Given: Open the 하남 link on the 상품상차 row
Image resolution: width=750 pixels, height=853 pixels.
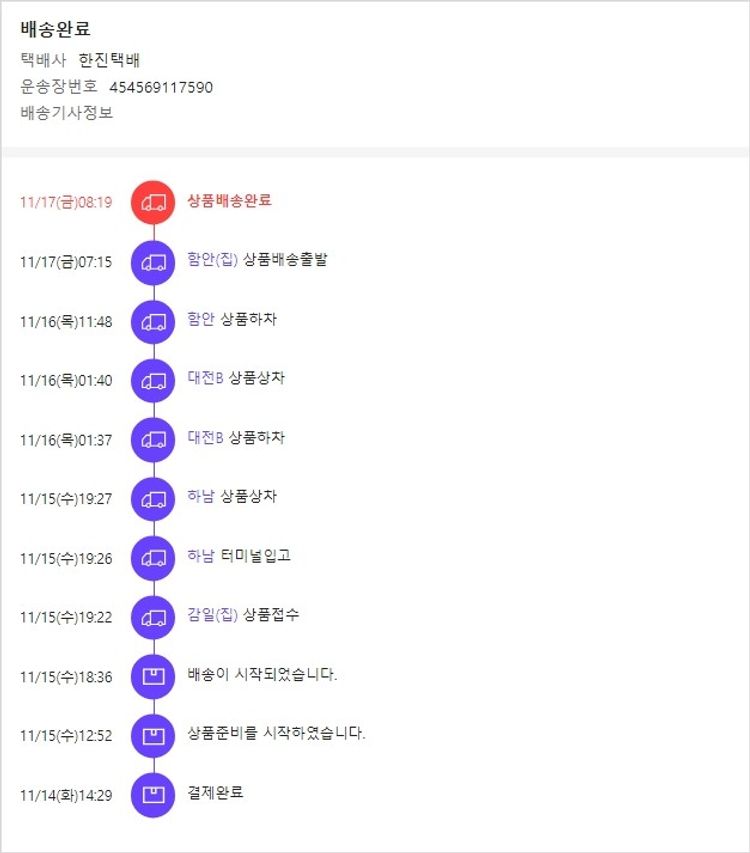Looking at the screenshot, I should point(201,496).
